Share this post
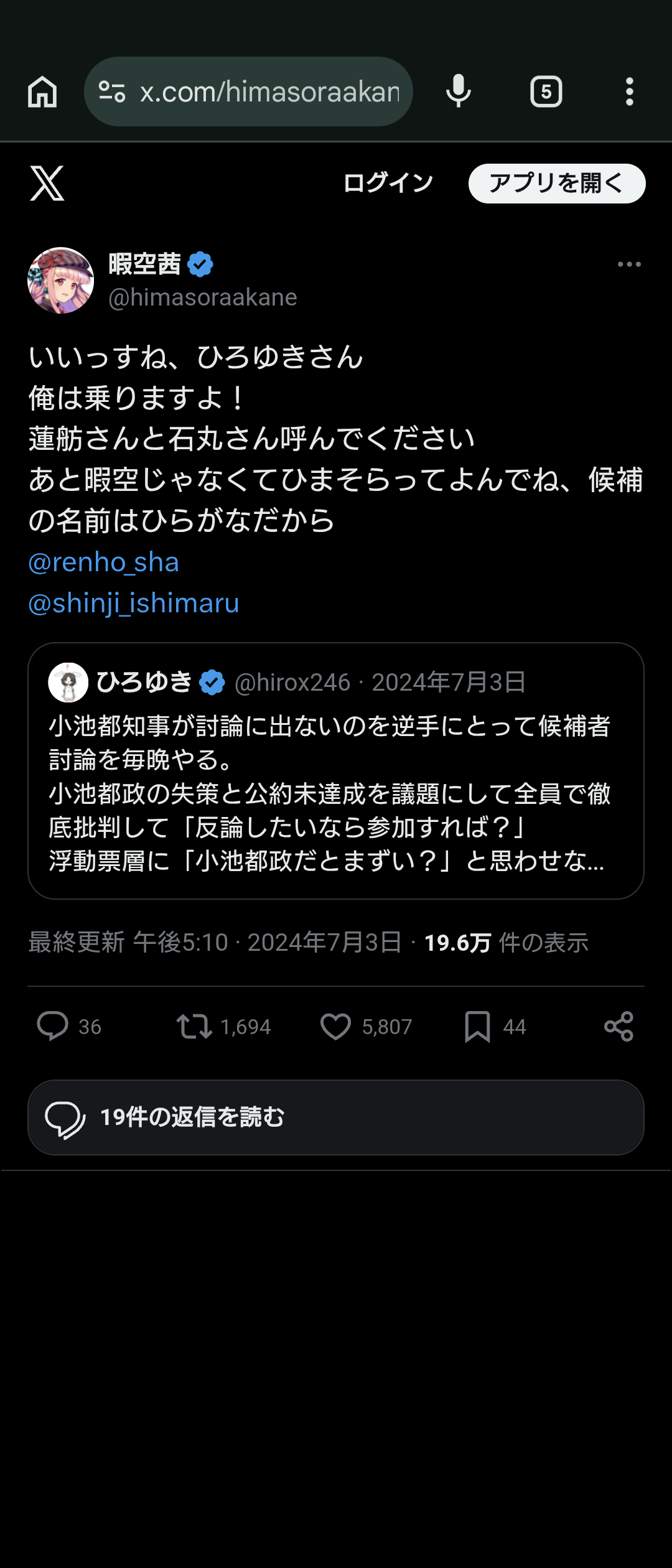672x1568 pixels. coord(618,1026)
